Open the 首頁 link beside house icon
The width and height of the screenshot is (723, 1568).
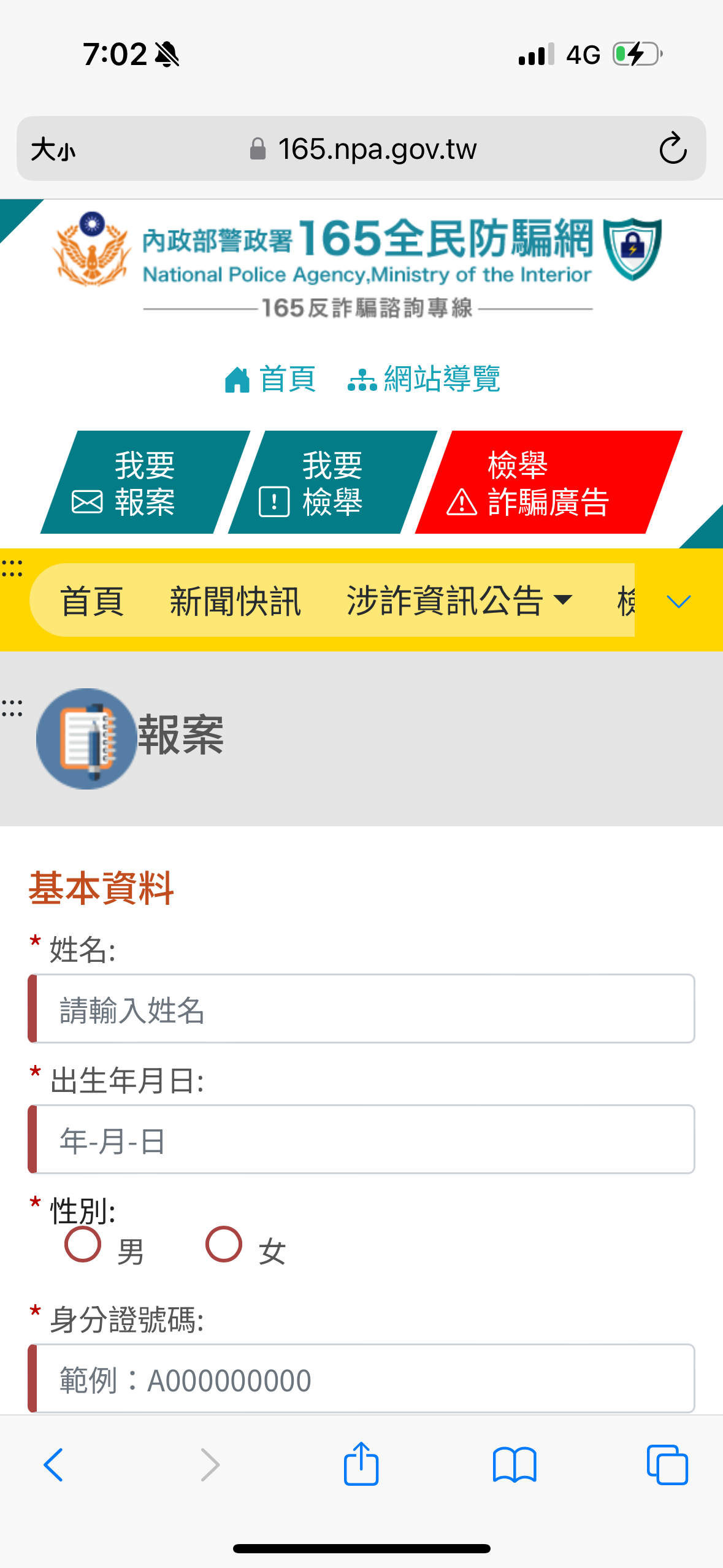pos(270,379)
